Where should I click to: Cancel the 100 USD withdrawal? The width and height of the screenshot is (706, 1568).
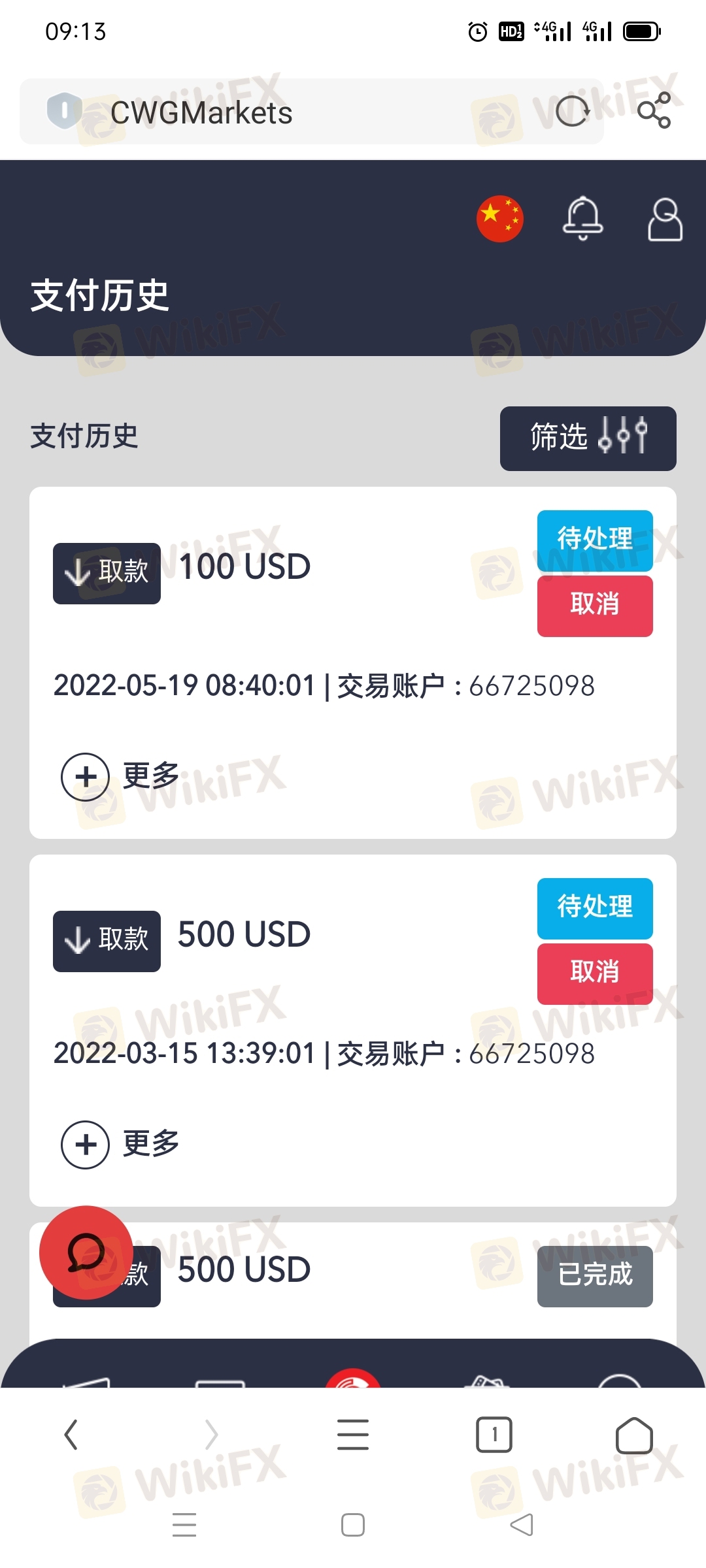(595, 606)
